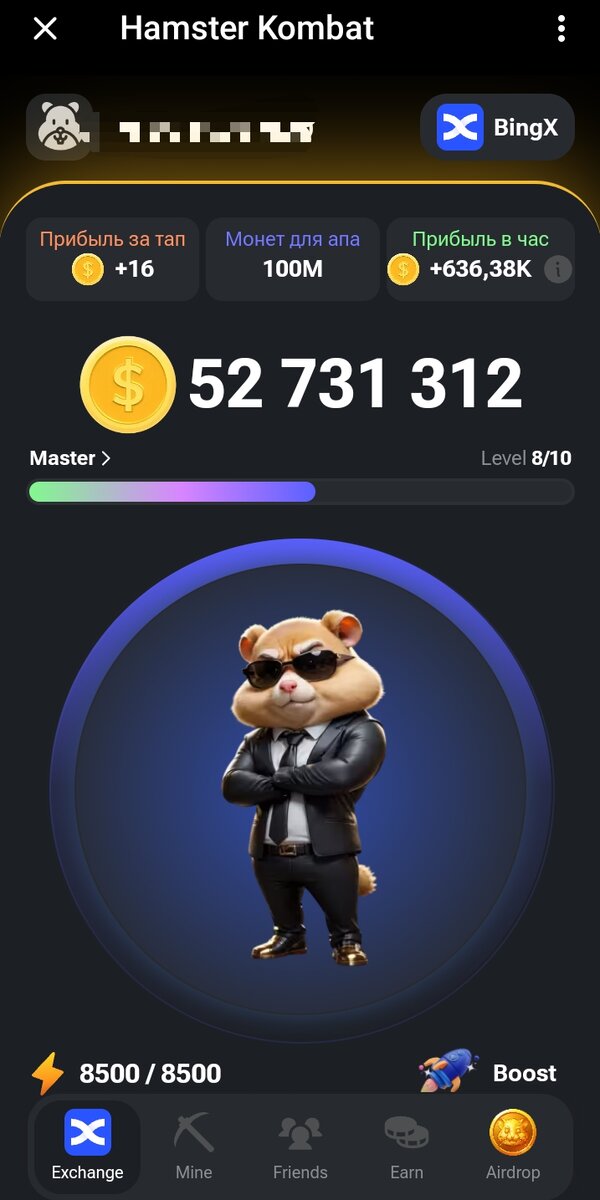Close the Hamster Kombat mini app
The image size is (600, 1200).
coord(45,29)
